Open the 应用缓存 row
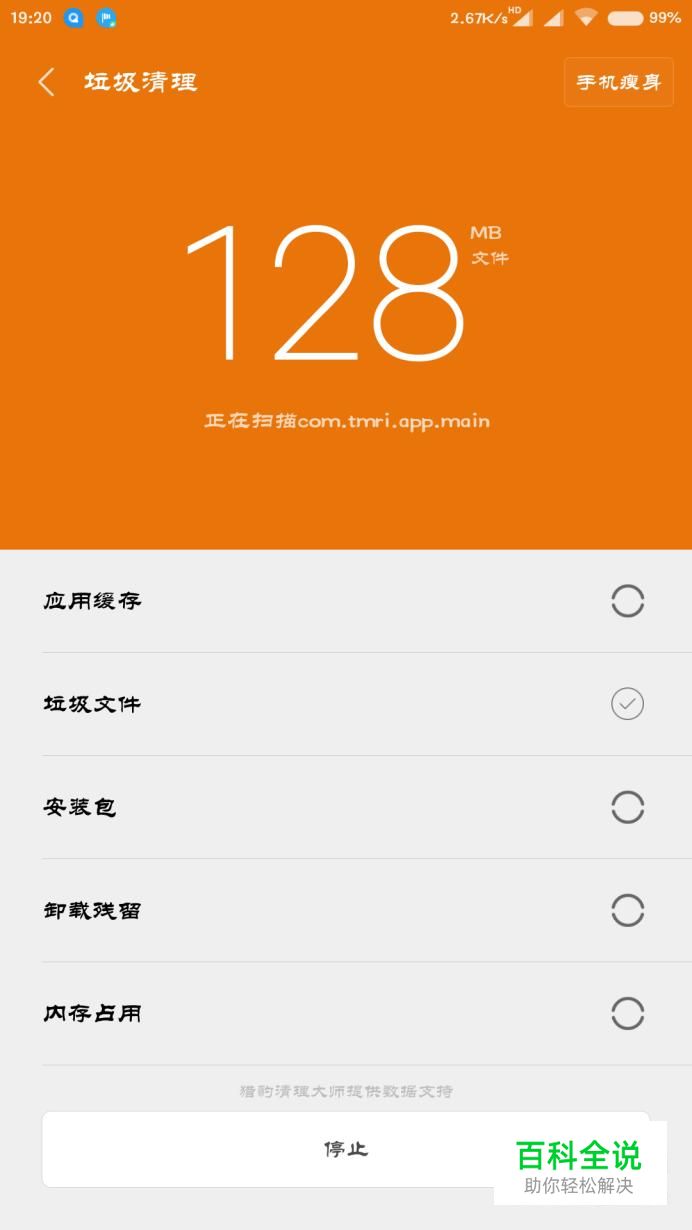The width and height of the screenshot is (692, 1230). pyautogui.click(x=345, y=601)
